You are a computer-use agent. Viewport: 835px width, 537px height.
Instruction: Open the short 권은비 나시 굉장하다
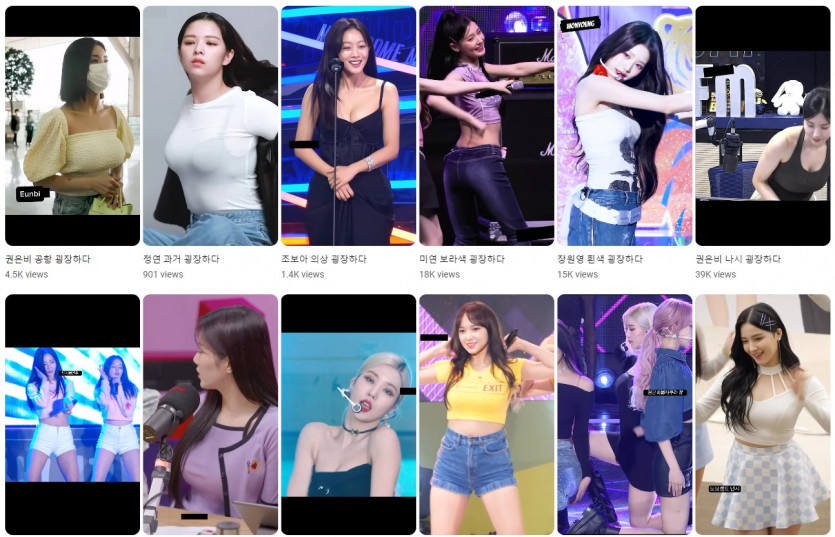(762, 125)
